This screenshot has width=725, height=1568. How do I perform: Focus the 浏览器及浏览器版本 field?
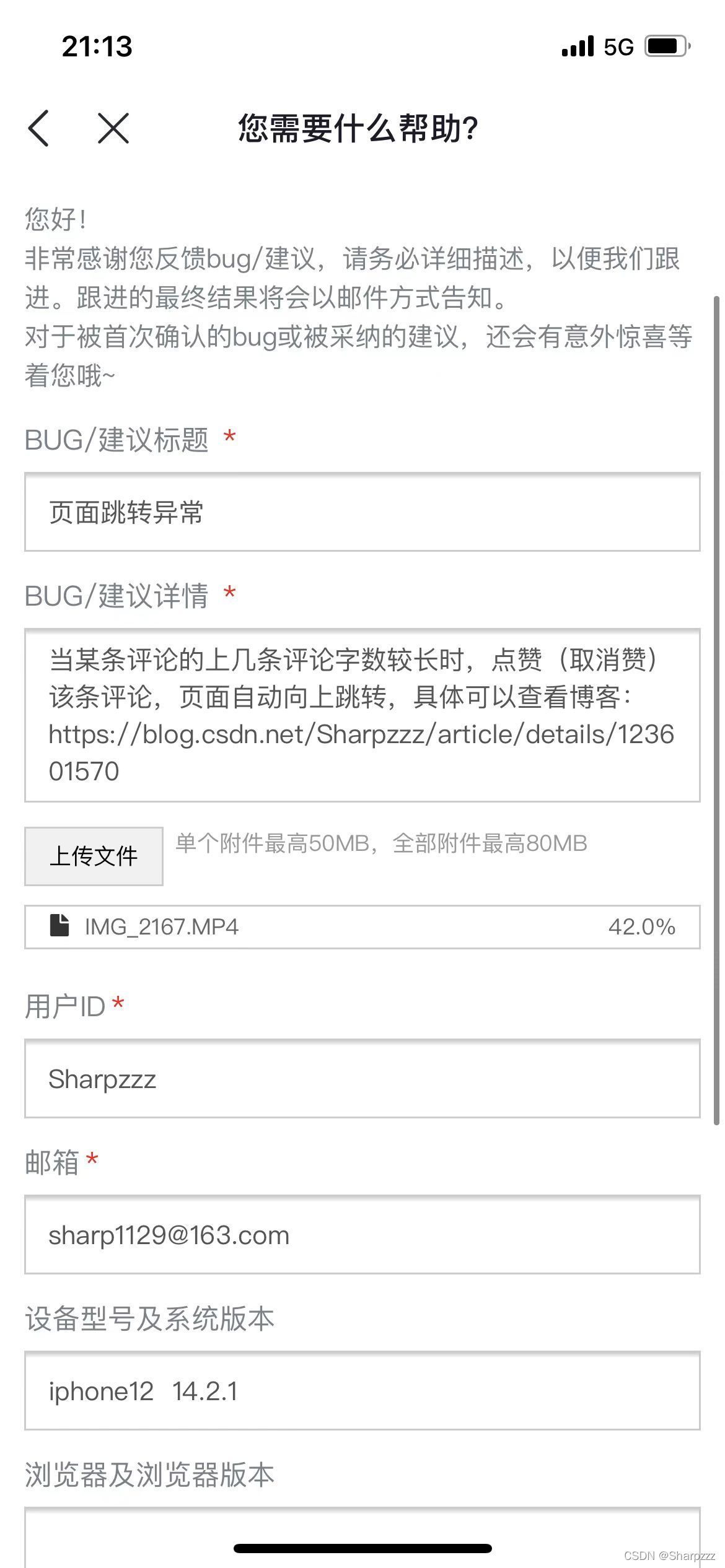point(362,1538)
